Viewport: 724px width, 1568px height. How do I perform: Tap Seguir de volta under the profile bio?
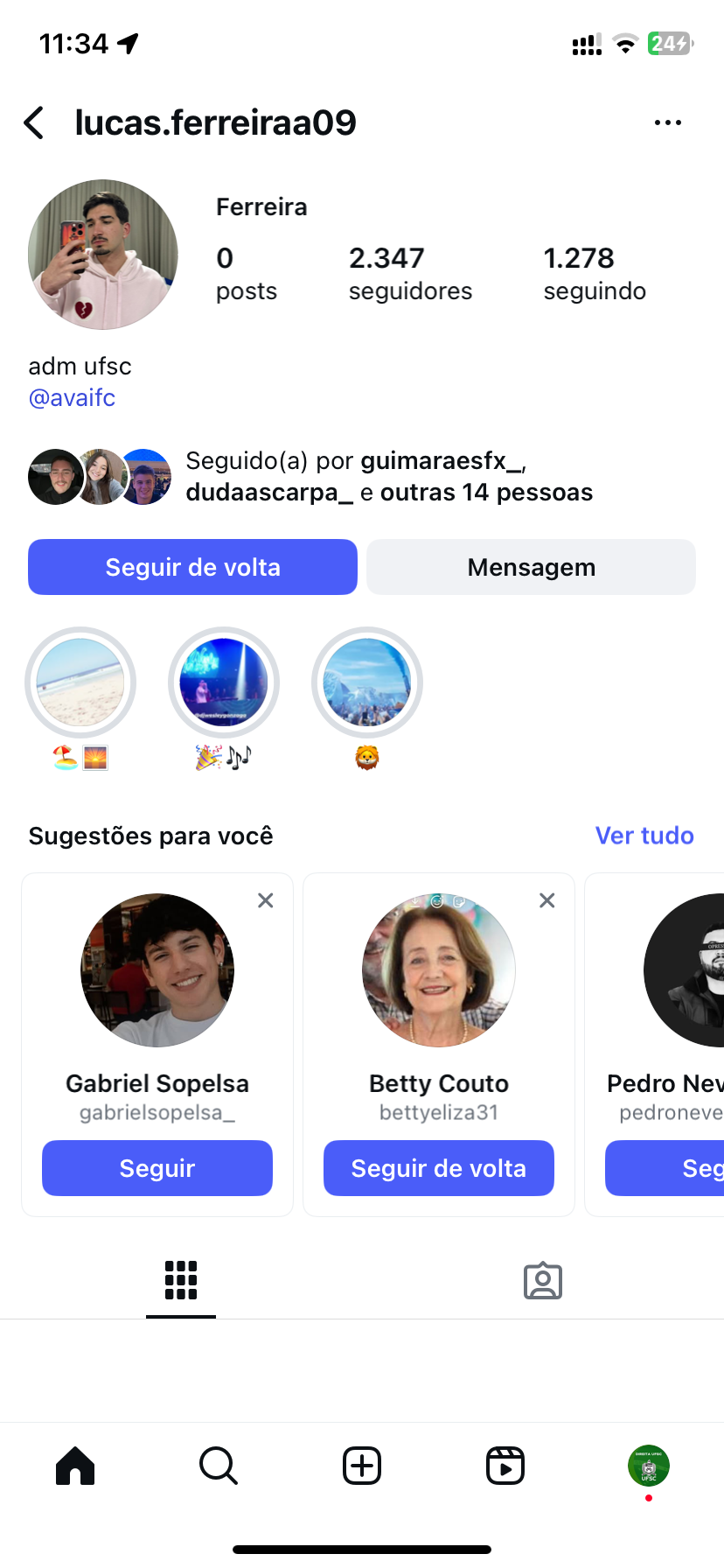(192, 567)
